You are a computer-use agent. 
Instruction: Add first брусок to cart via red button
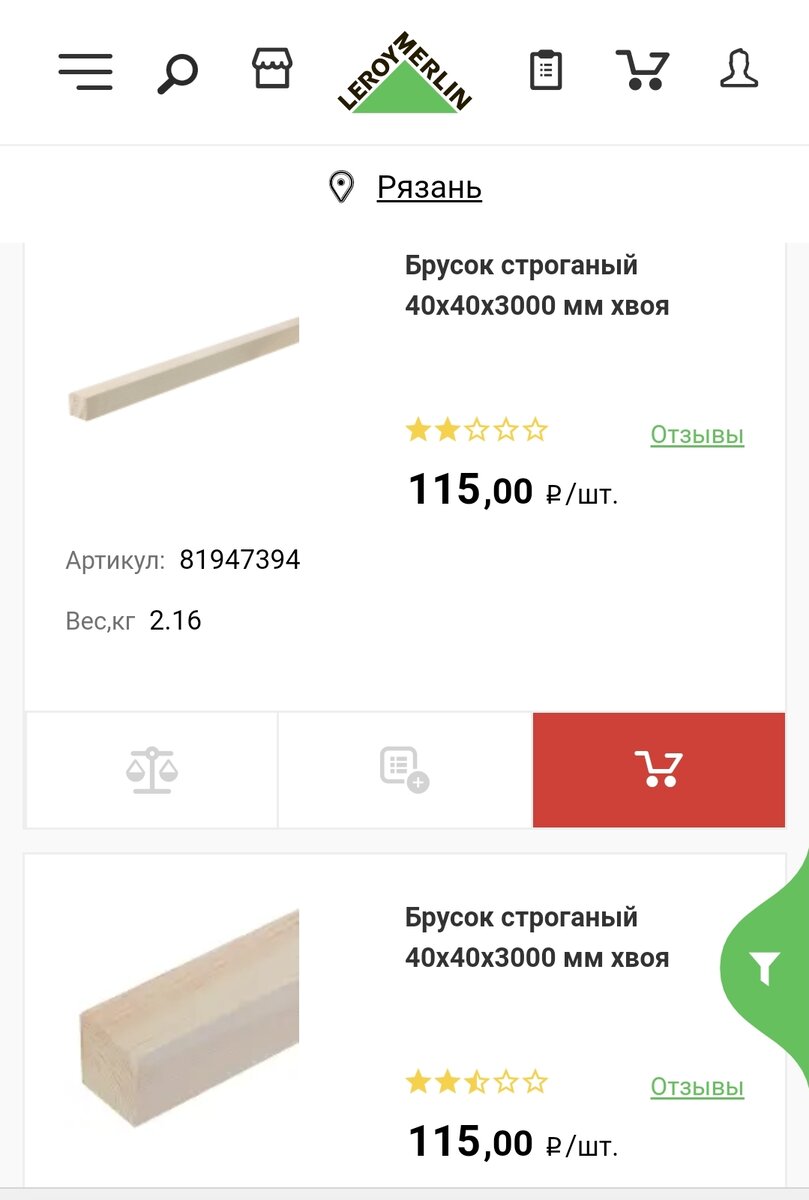point(658,769)
